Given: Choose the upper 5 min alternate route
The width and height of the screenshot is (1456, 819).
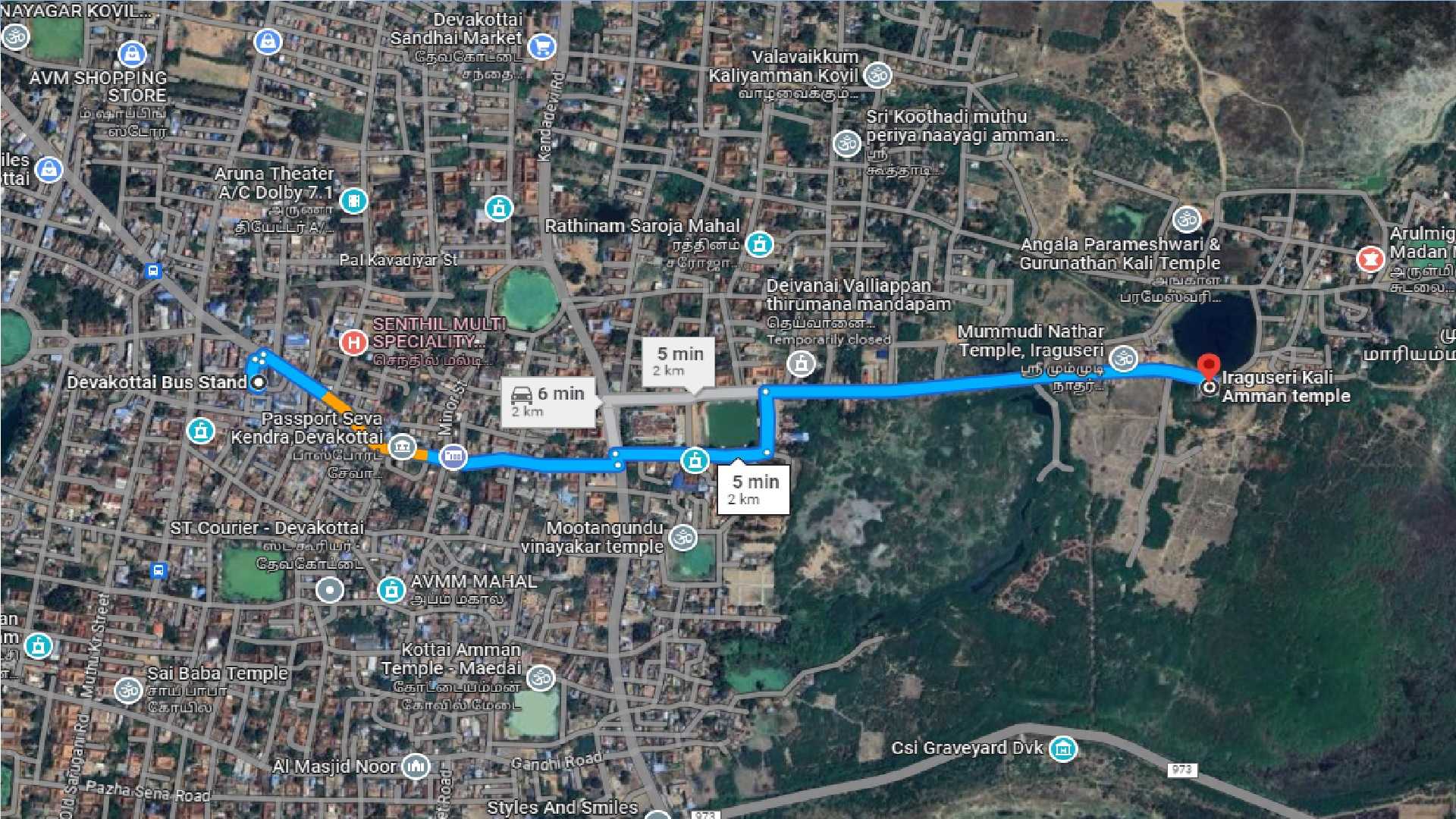Looking at the screenshot, I should tap(679, 361).
